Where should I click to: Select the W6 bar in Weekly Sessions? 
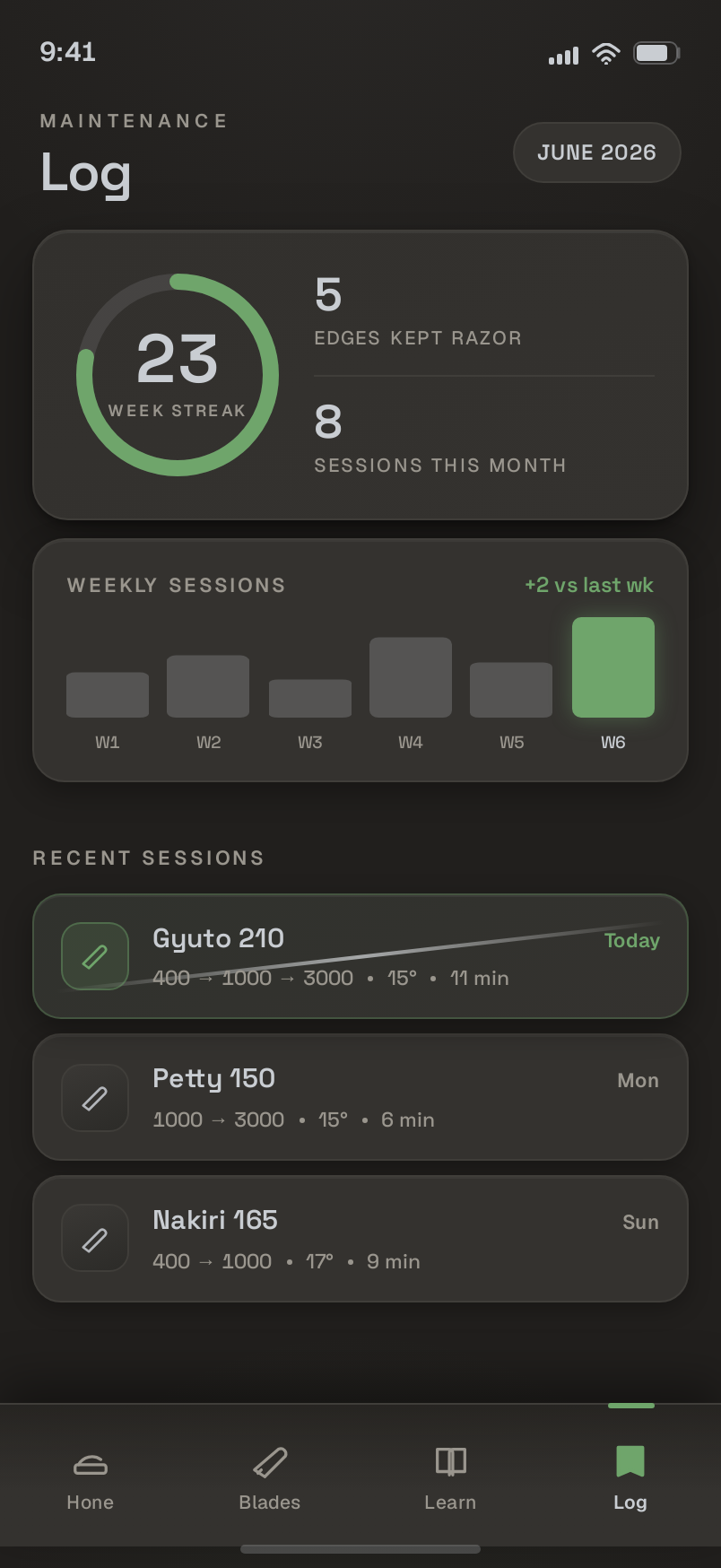[x=613, y=667]
